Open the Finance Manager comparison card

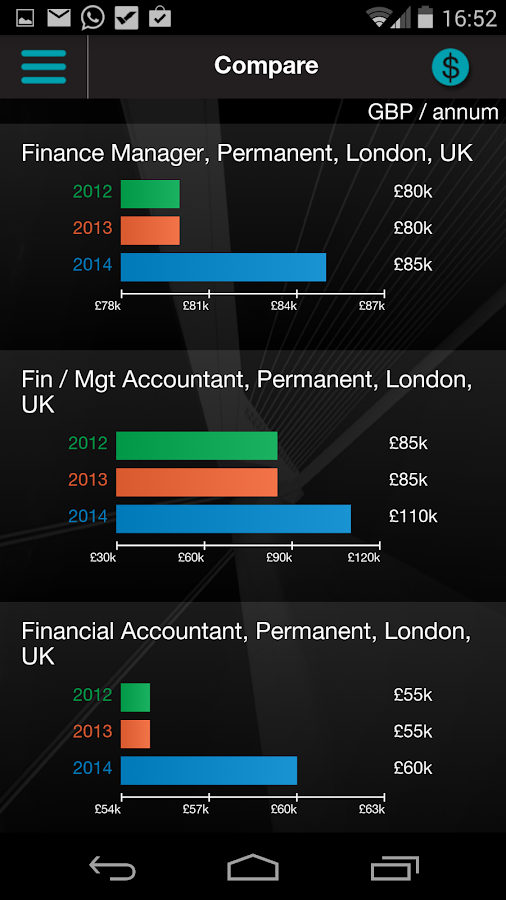(253, 237)
